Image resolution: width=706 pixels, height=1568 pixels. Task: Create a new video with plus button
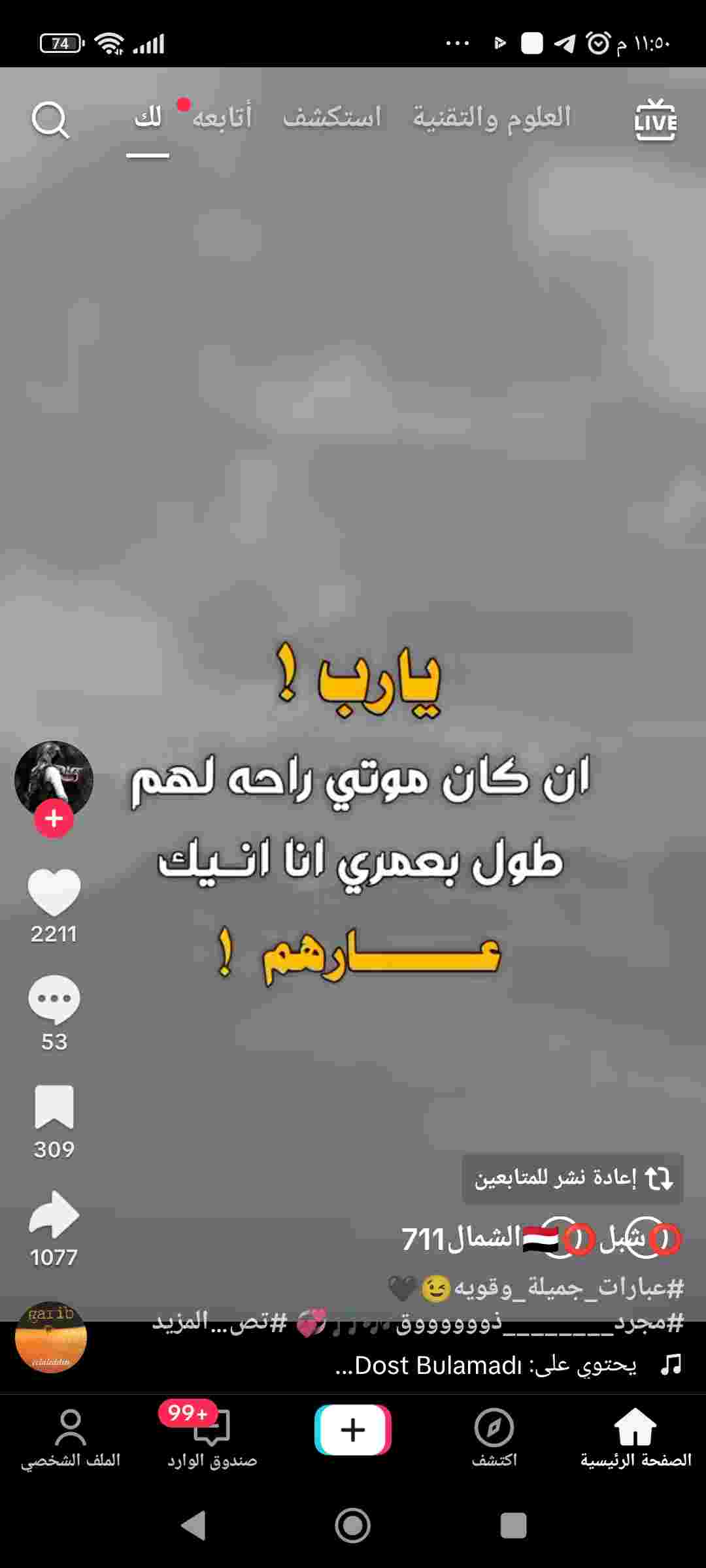tap(353, 1430)
